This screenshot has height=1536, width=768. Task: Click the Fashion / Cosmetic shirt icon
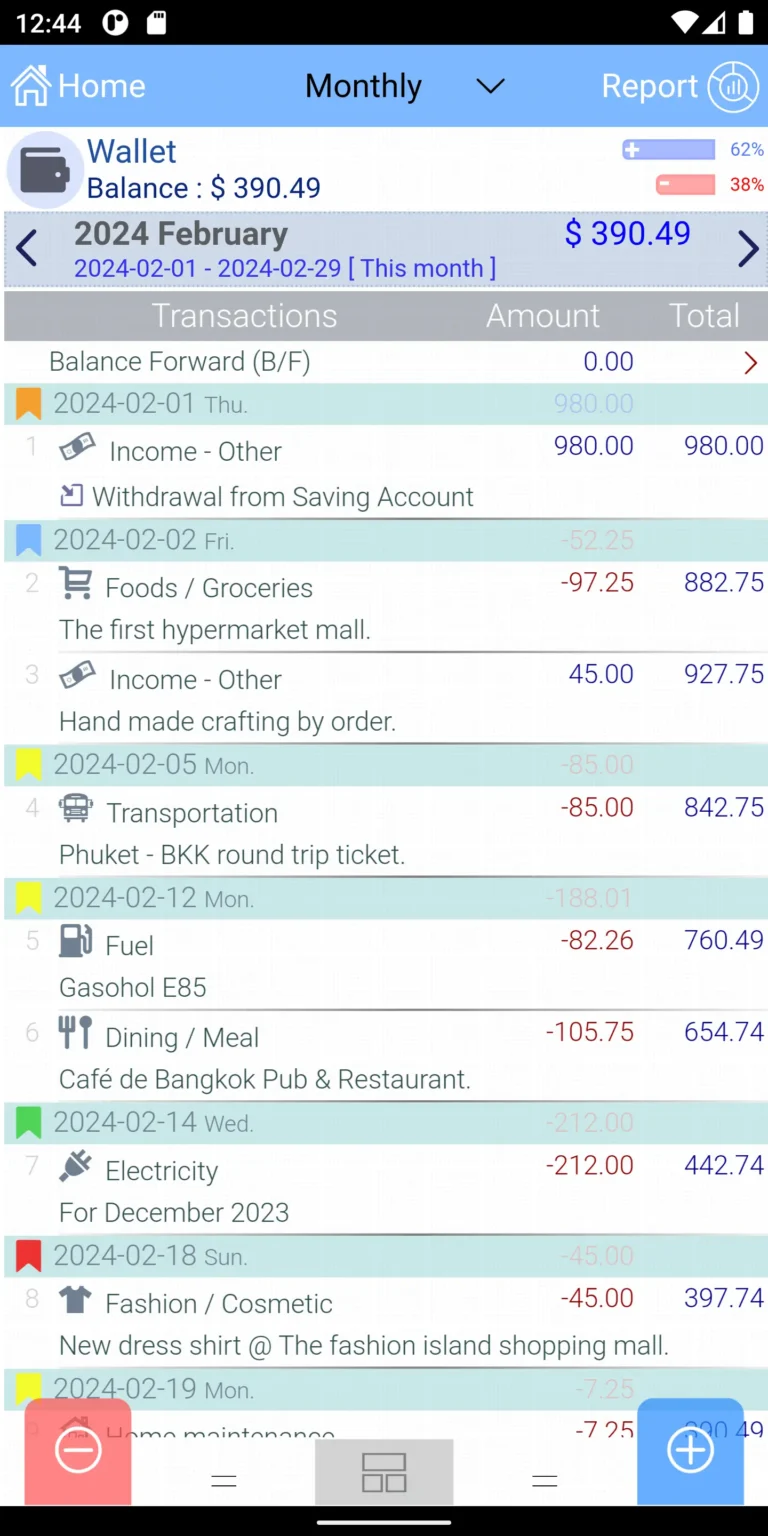[76, 1298]
